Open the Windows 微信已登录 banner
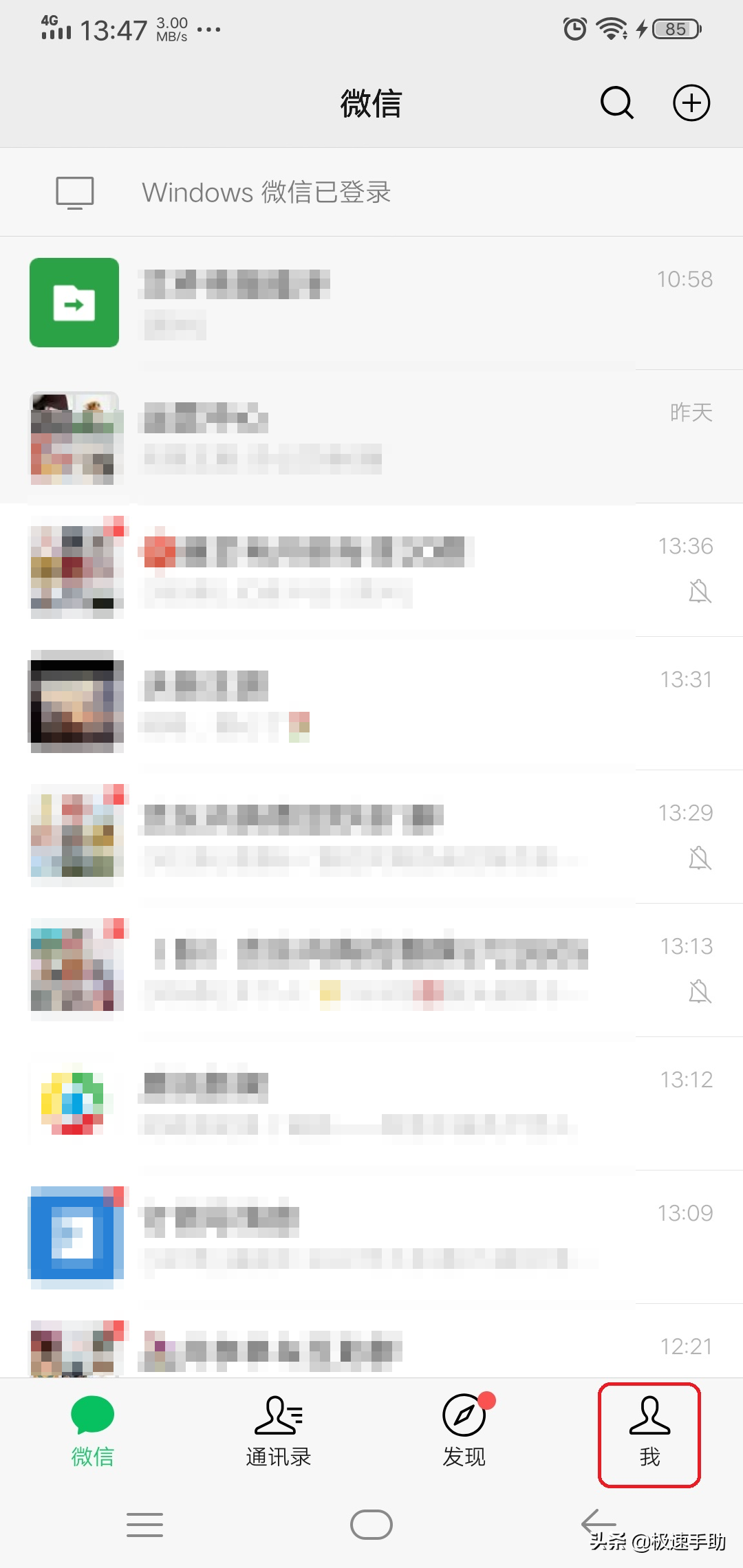 (x=371, y=193)
